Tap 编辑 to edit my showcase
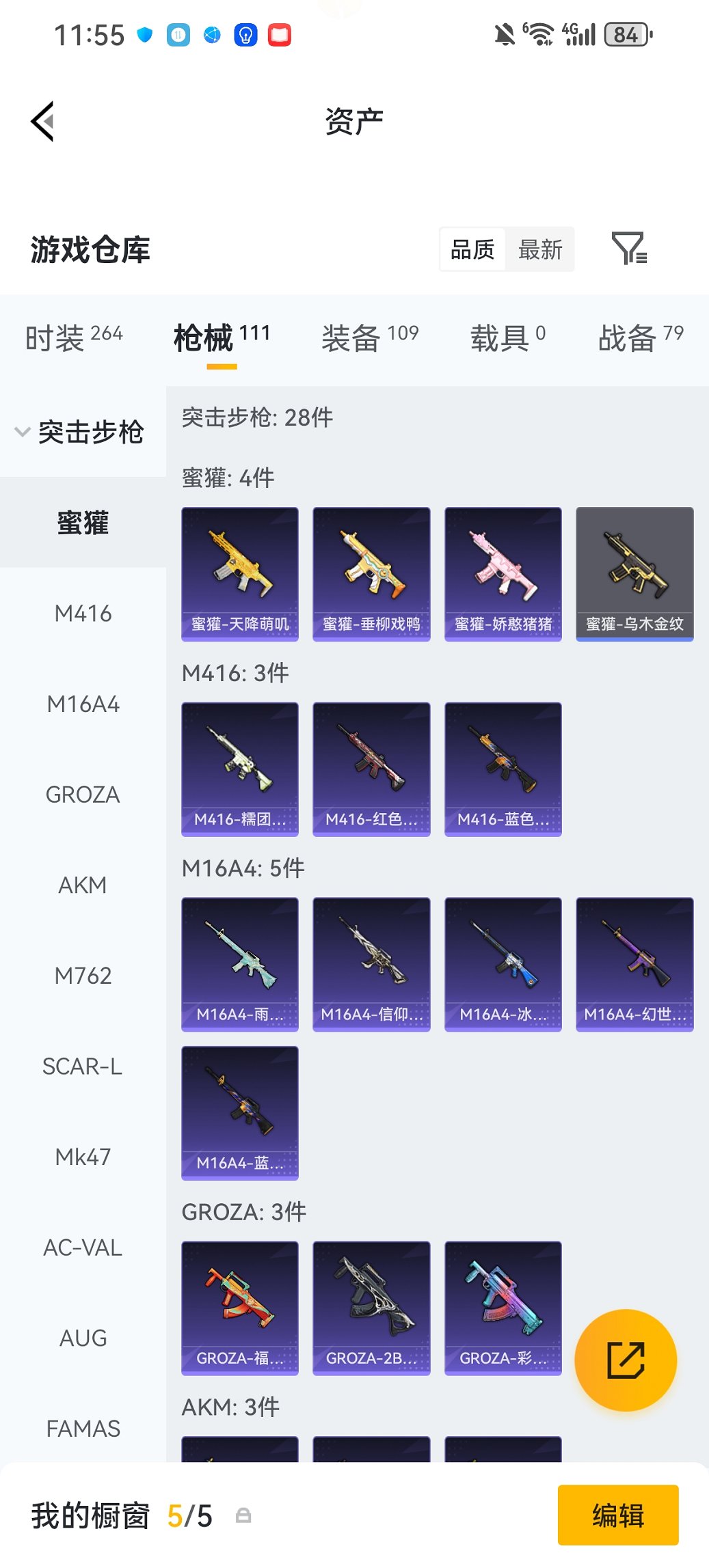 [x=618, y=1515]
